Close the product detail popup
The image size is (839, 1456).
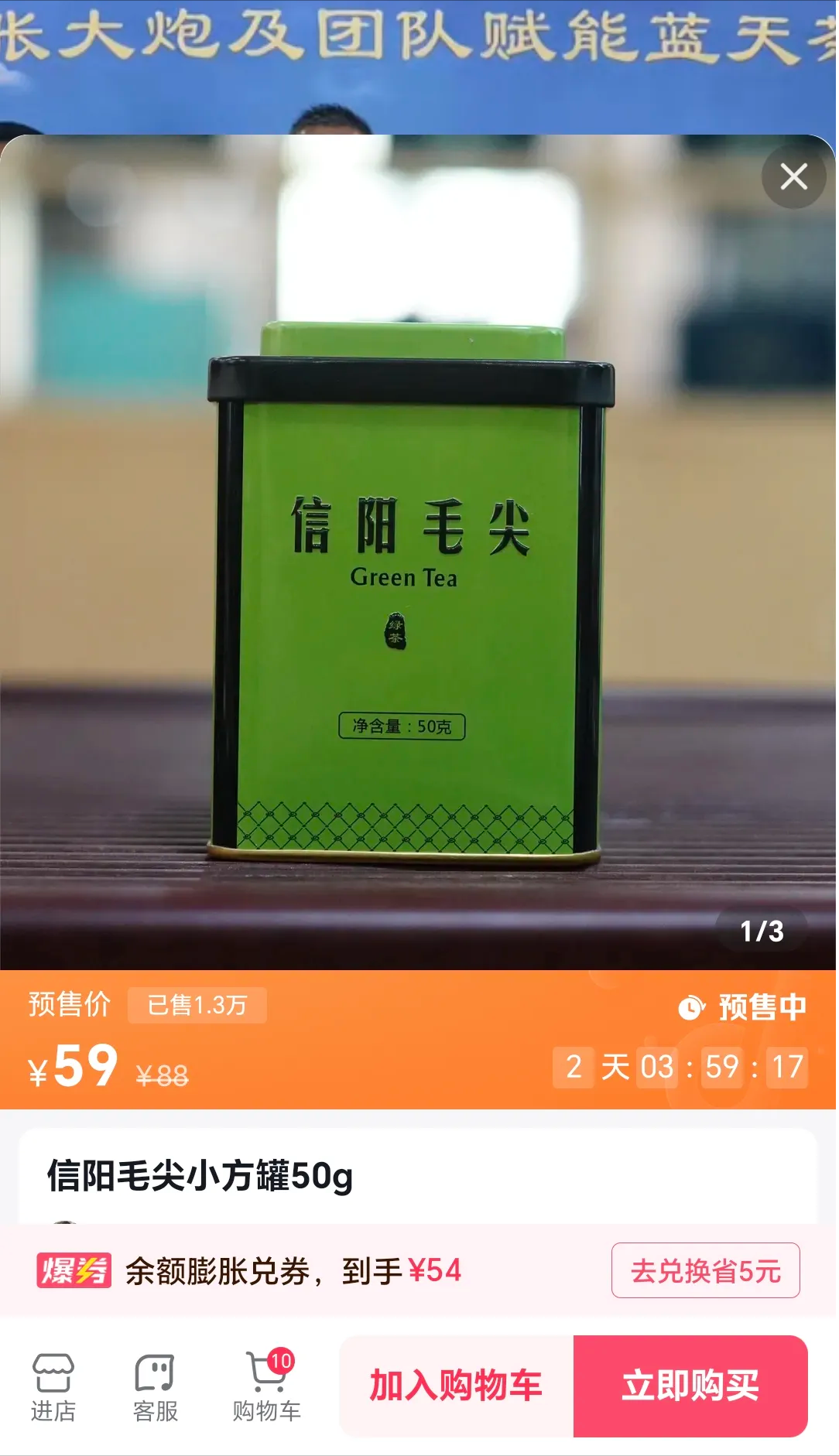coord(793,176)
